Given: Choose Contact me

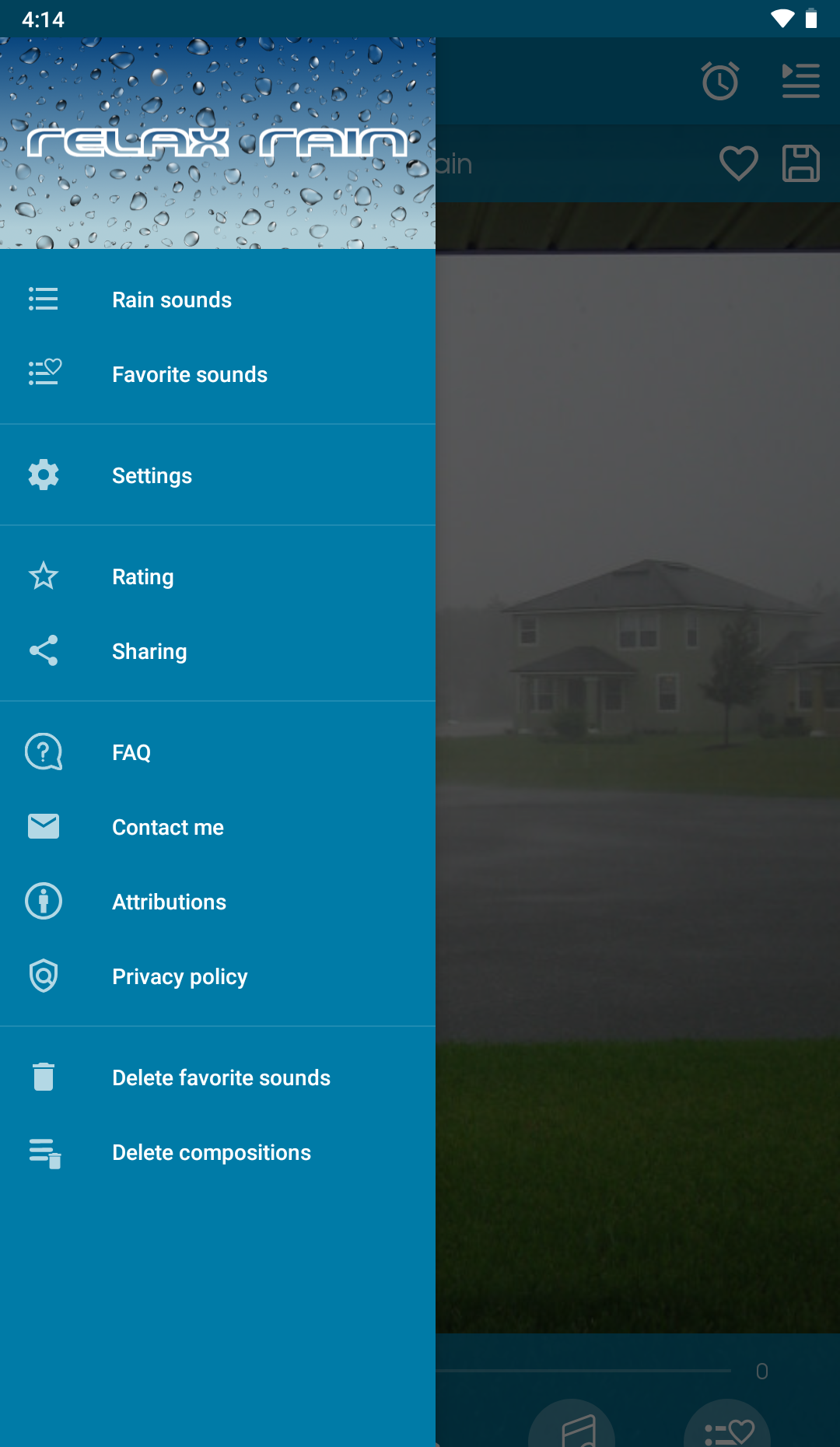Looking at the screenshot, I should pyautogui.click(x=168, y=827).
